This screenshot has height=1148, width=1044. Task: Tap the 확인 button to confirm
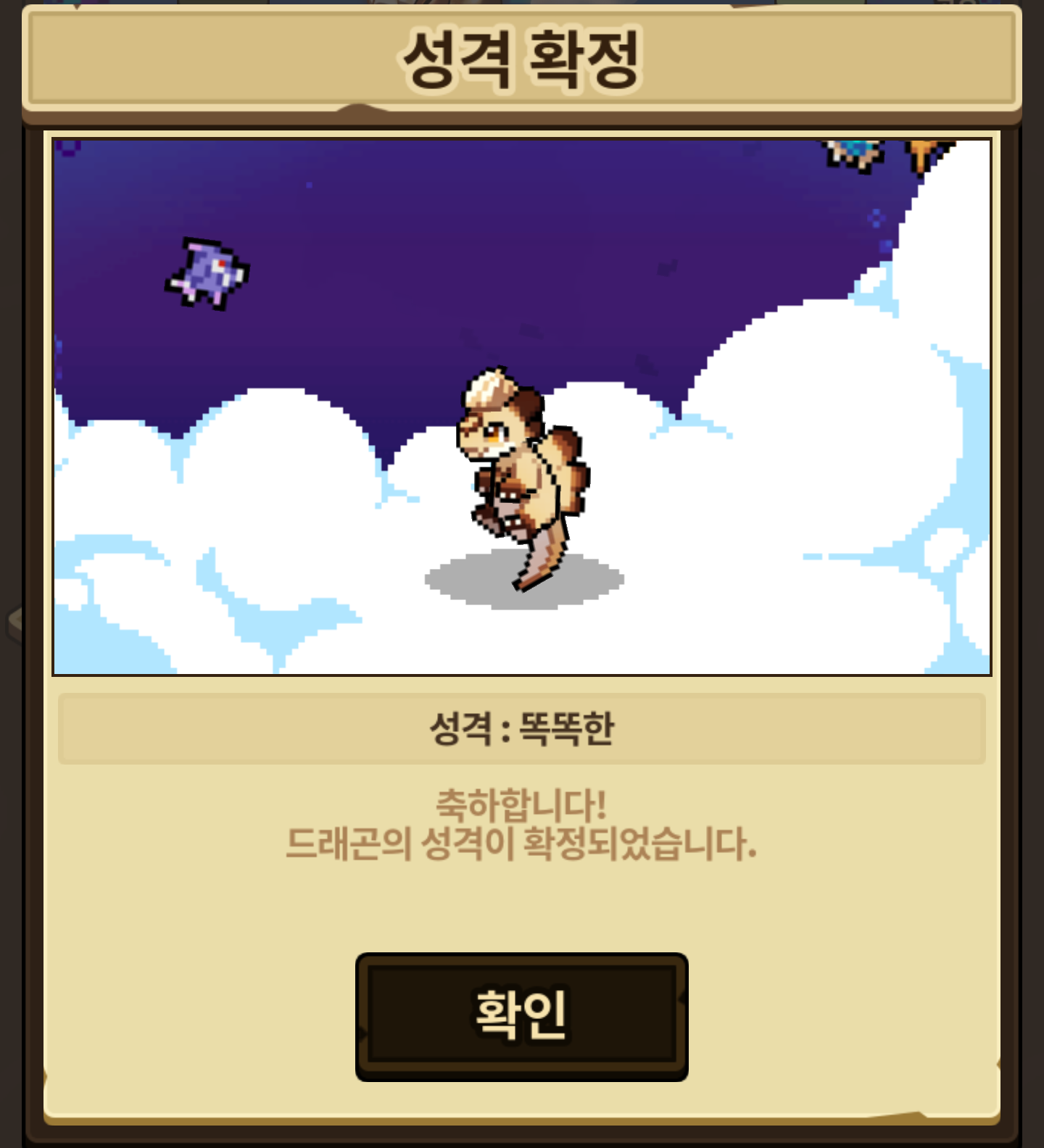521,1015
